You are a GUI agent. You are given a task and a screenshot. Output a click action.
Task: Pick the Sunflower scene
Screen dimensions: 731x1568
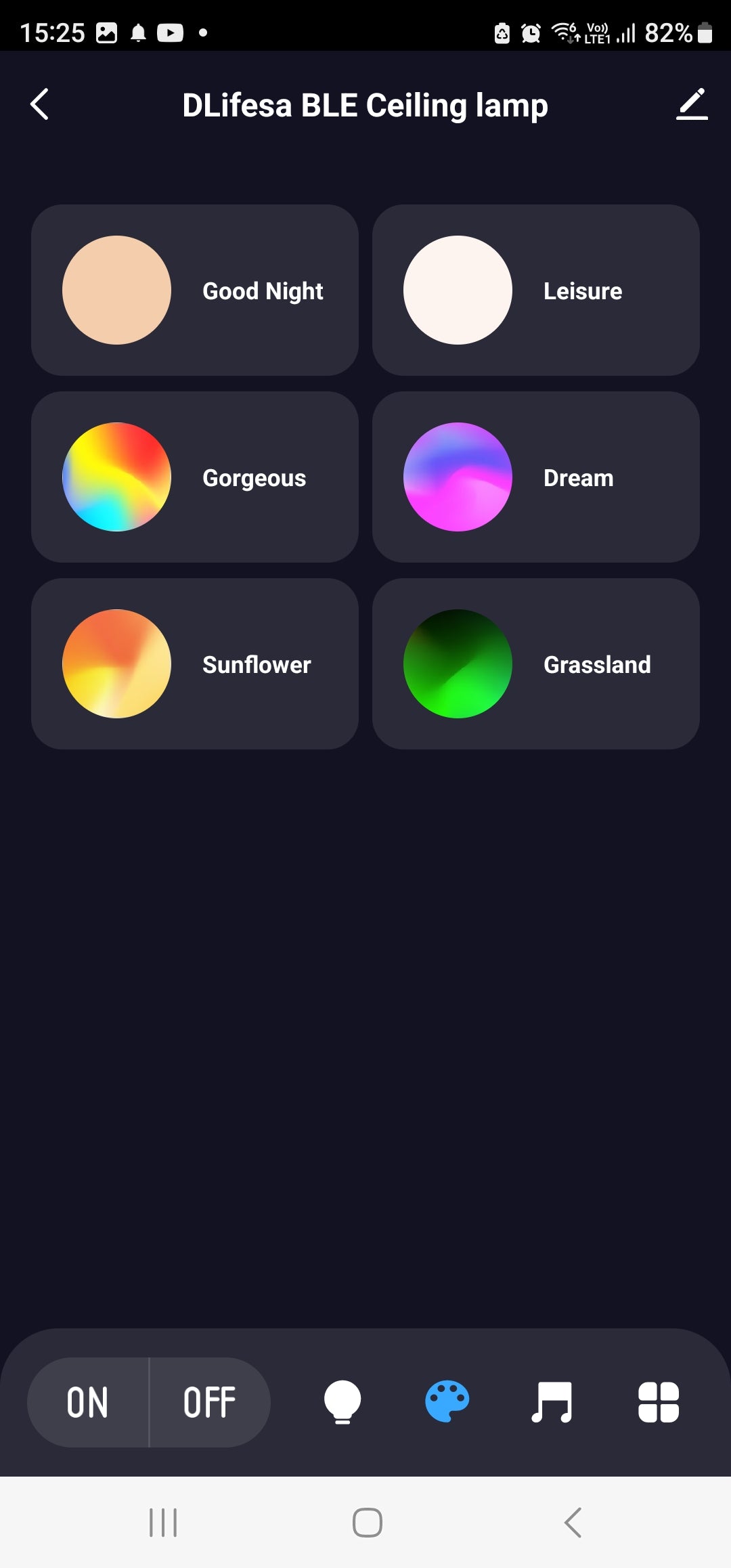195,664
